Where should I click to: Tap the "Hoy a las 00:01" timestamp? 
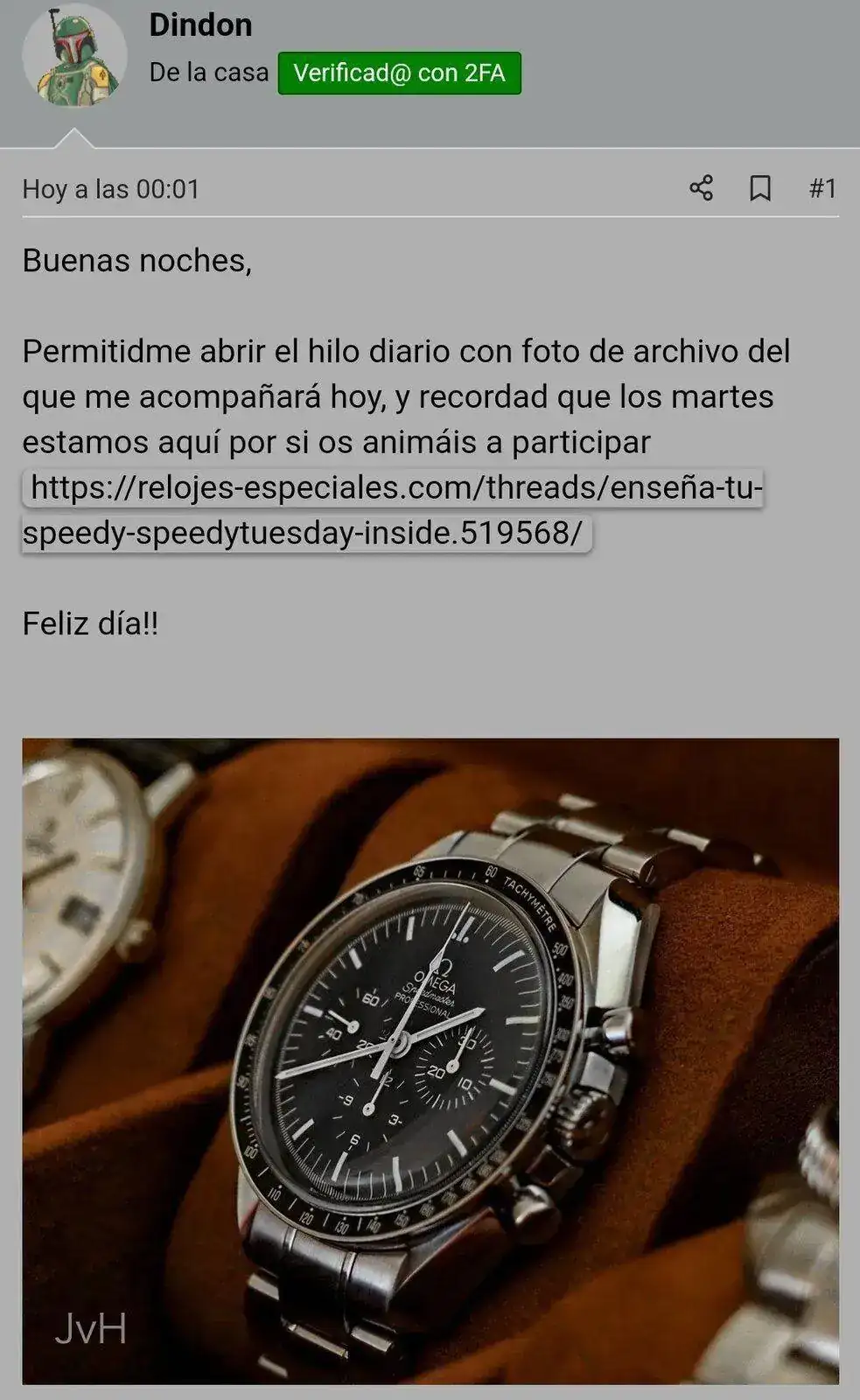(x=111, y=189)
